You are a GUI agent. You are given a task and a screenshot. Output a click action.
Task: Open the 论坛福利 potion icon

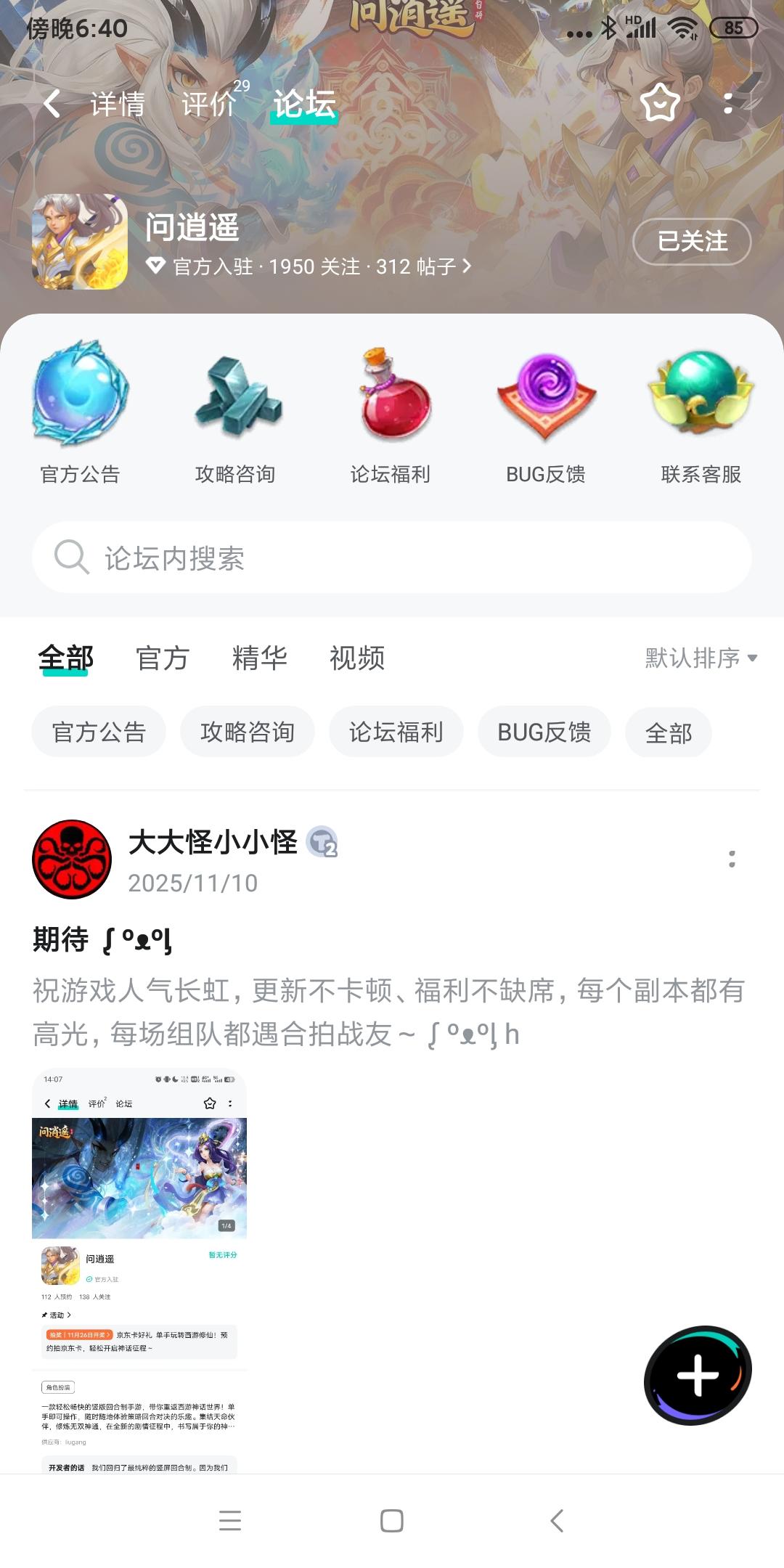[x=392, y=403]
